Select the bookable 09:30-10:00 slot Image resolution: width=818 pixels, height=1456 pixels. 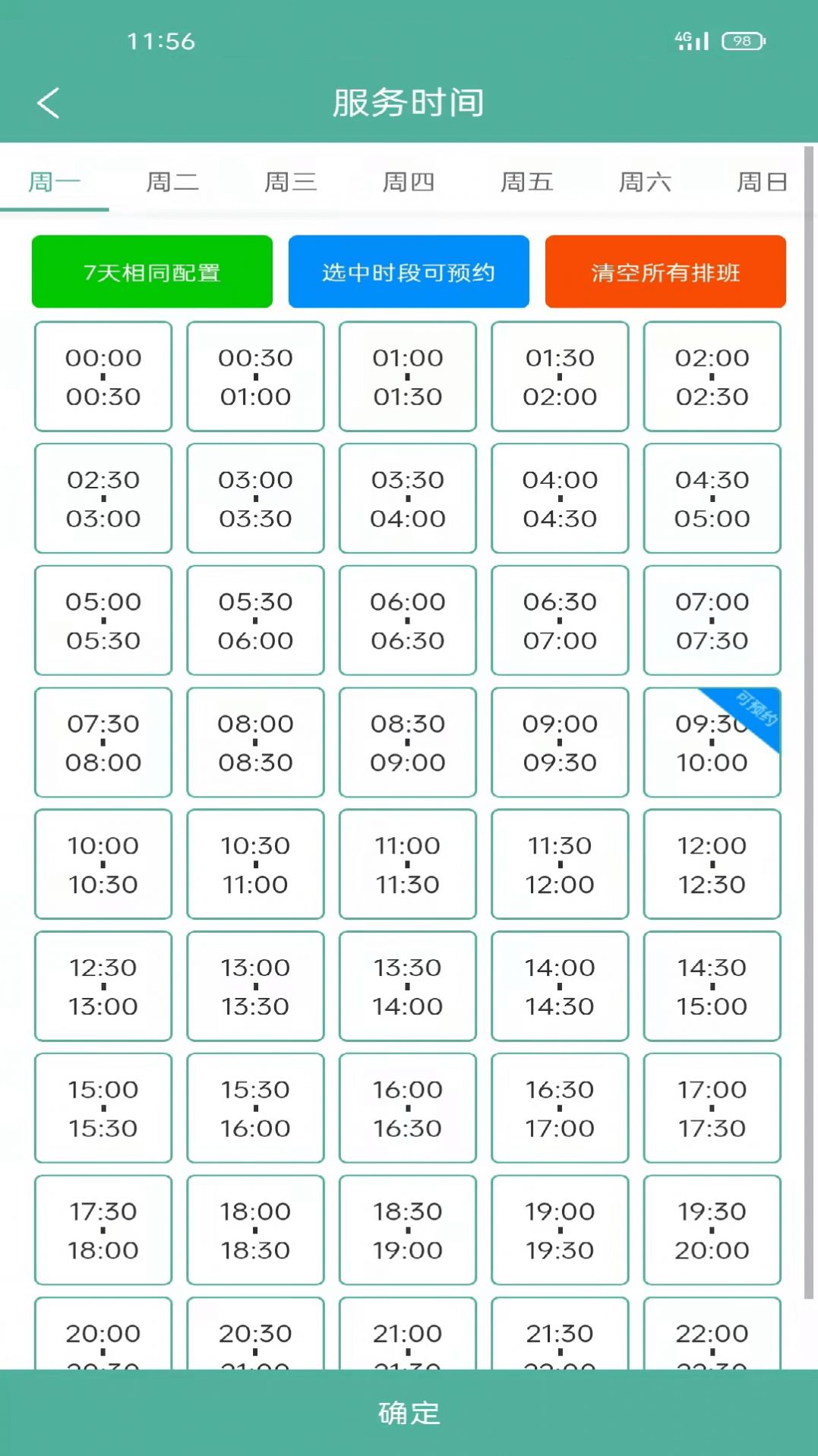click(711, 742)
